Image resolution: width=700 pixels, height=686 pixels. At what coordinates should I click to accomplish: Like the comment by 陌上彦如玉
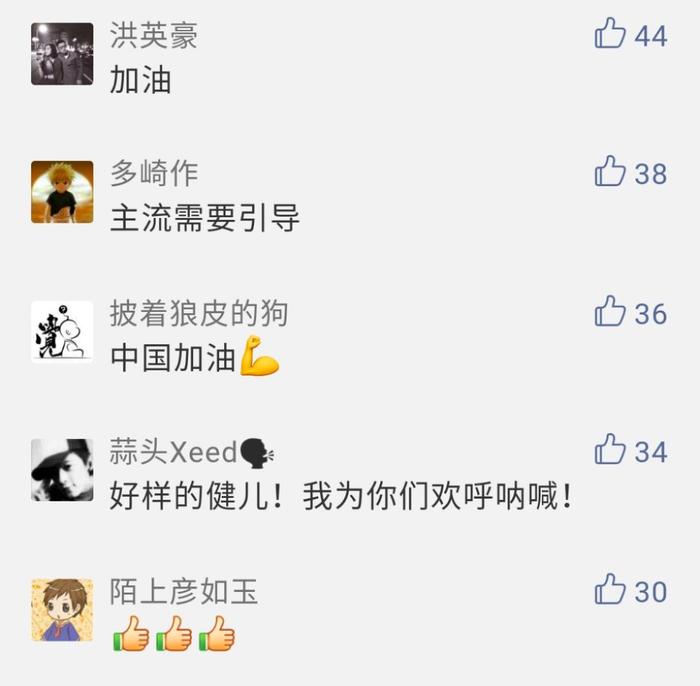click(610, 590)
